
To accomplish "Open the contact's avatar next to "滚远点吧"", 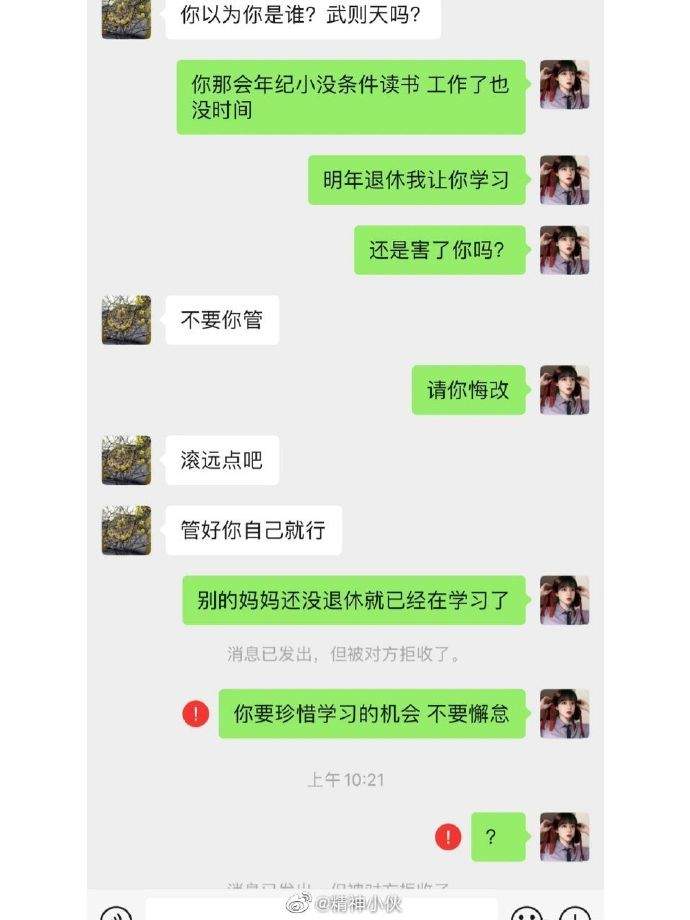I will (126, 460).
